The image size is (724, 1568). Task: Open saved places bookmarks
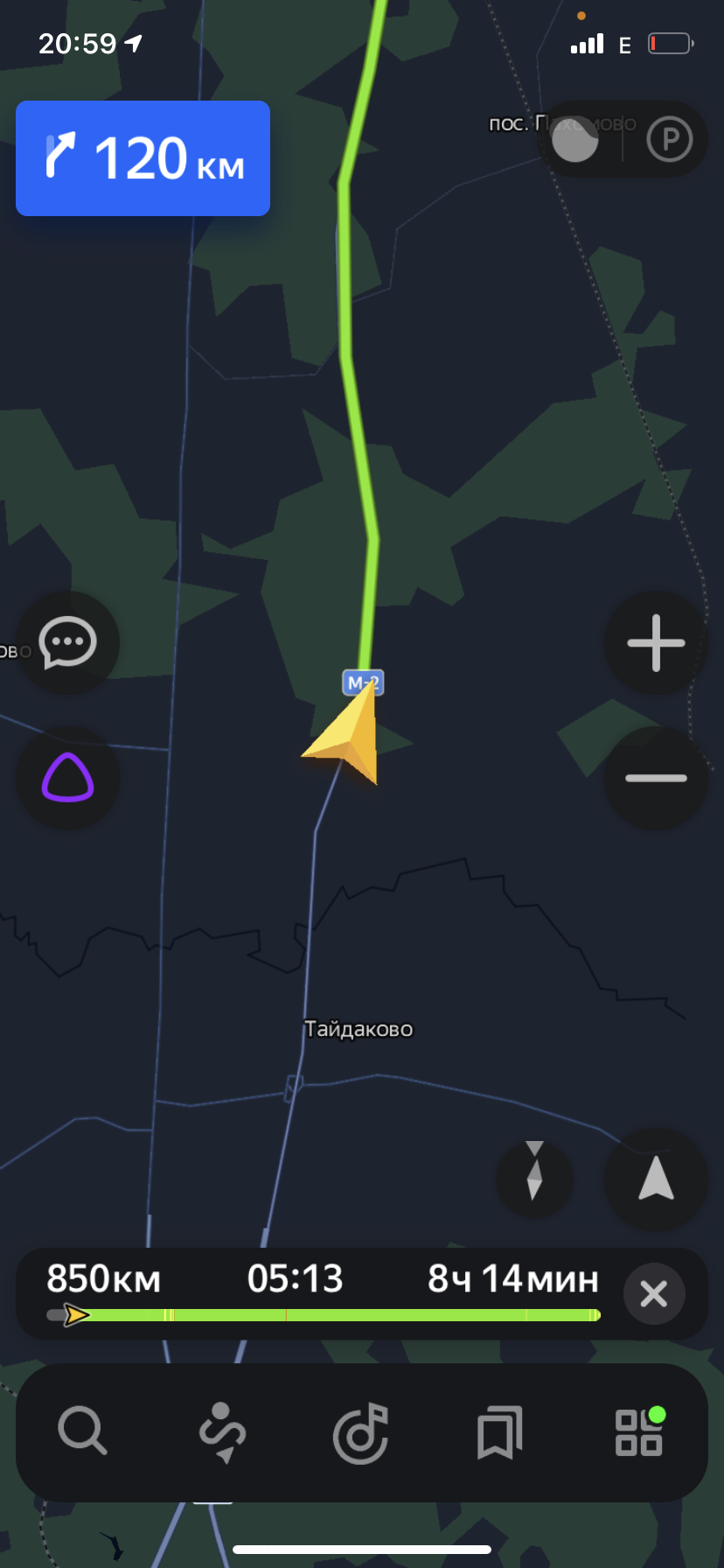pyautogui.click(x=499, y=1432)
